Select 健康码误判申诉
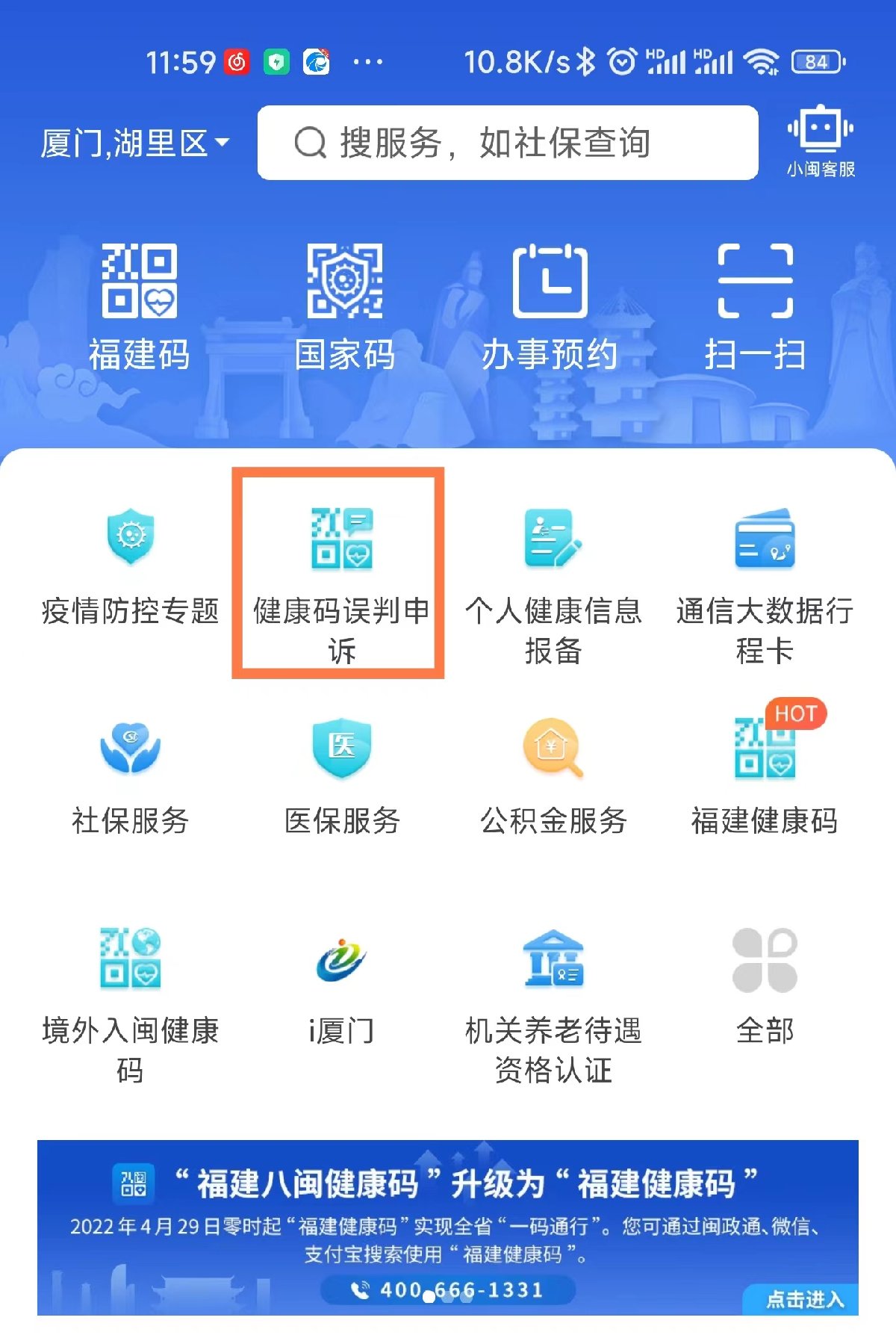This screenshot has width=896, height=1344. tap(341, 575)
